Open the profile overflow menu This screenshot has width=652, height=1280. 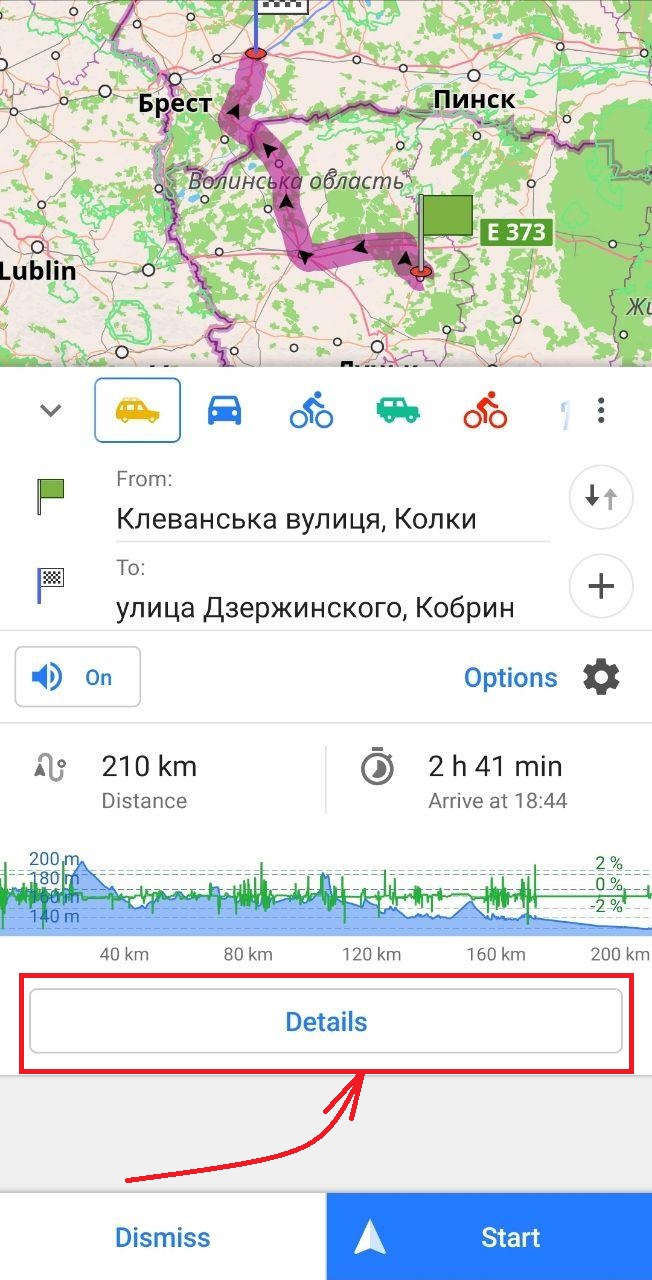(x=601, y=410)
